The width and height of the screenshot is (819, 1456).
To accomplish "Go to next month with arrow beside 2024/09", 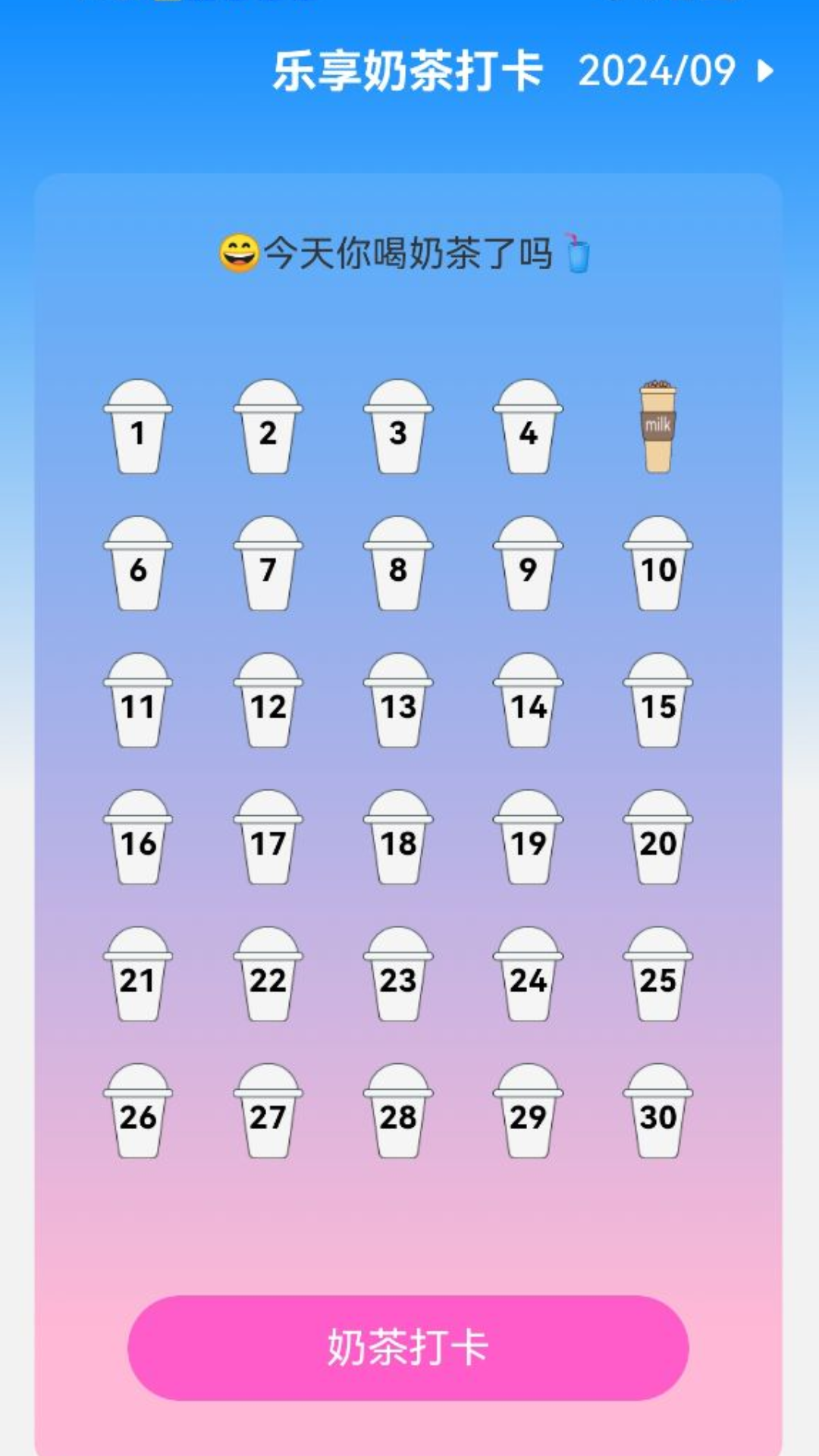I will click(766, 71).
